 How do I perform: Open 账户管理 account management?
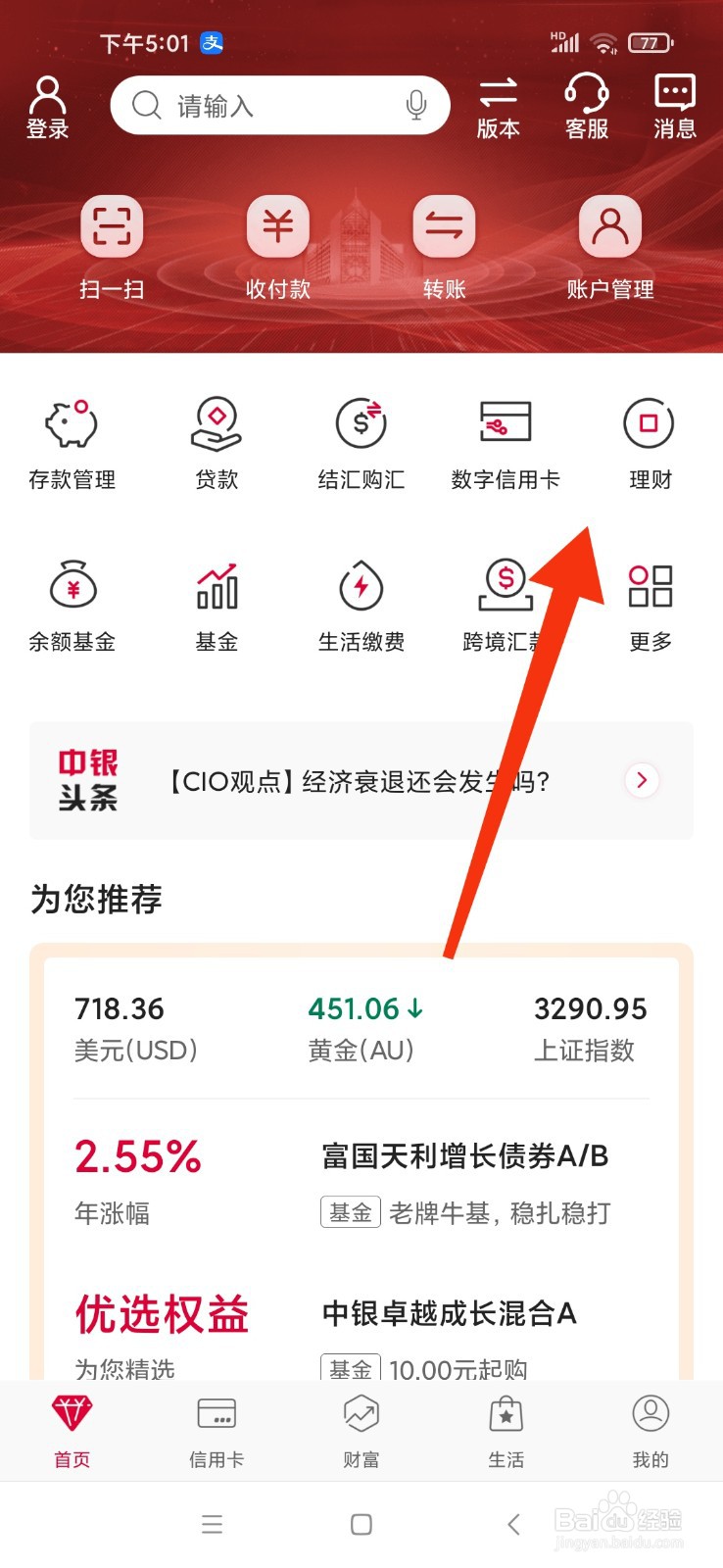tap(609, 247)
